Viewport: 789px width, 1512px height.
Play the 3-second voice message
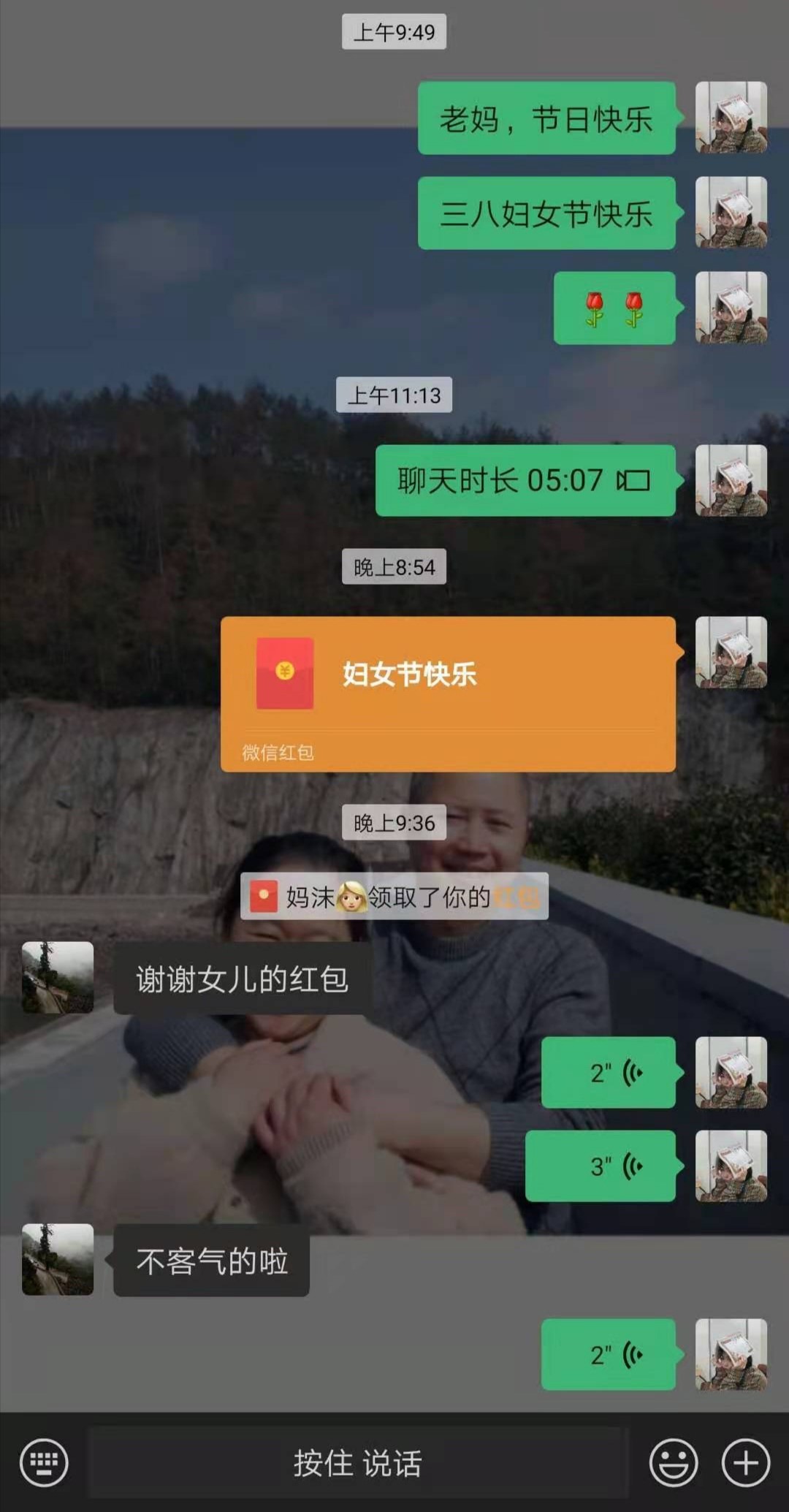[x=601, y=1166]
